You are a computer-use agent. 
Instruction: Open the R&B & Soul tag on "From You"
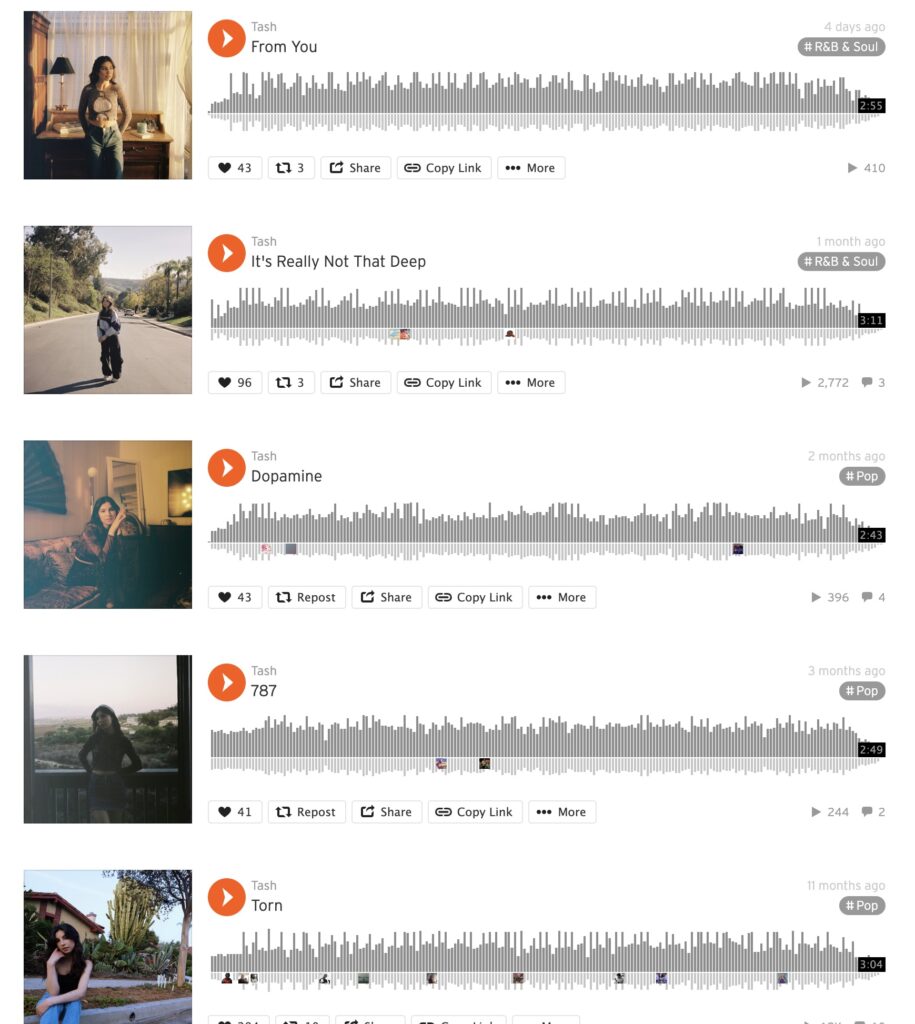[x=841, y=46]
